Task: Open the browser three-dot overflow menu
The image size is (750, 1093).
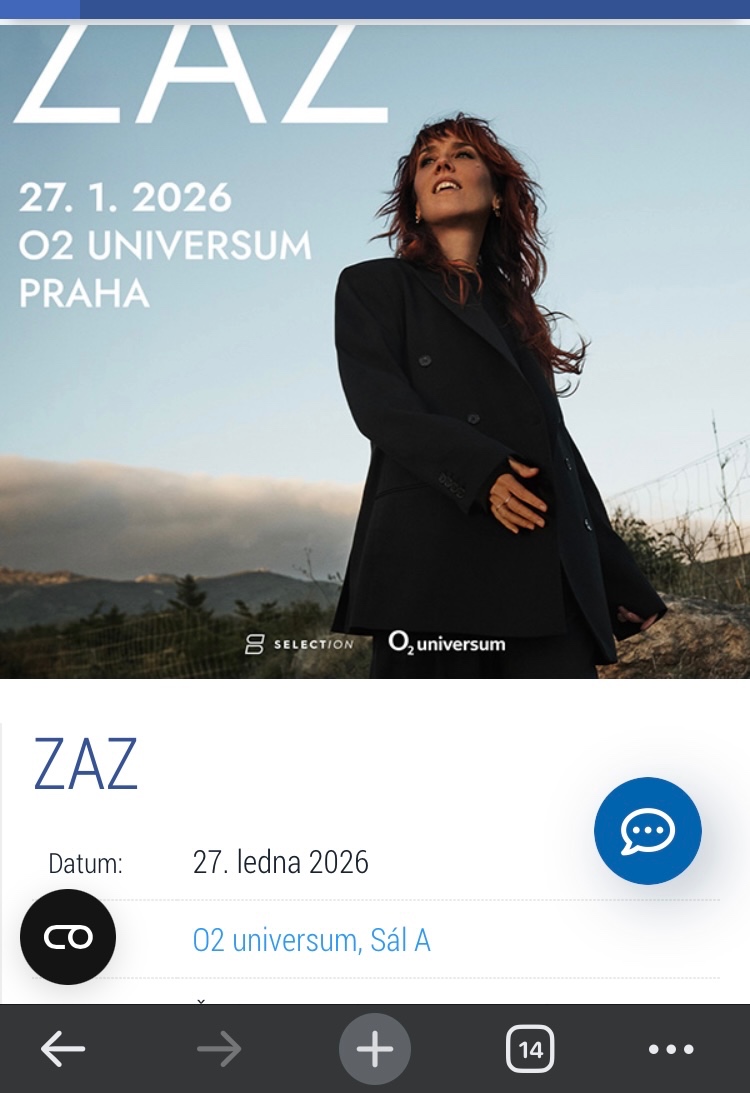Action: tap(671, 1048)
